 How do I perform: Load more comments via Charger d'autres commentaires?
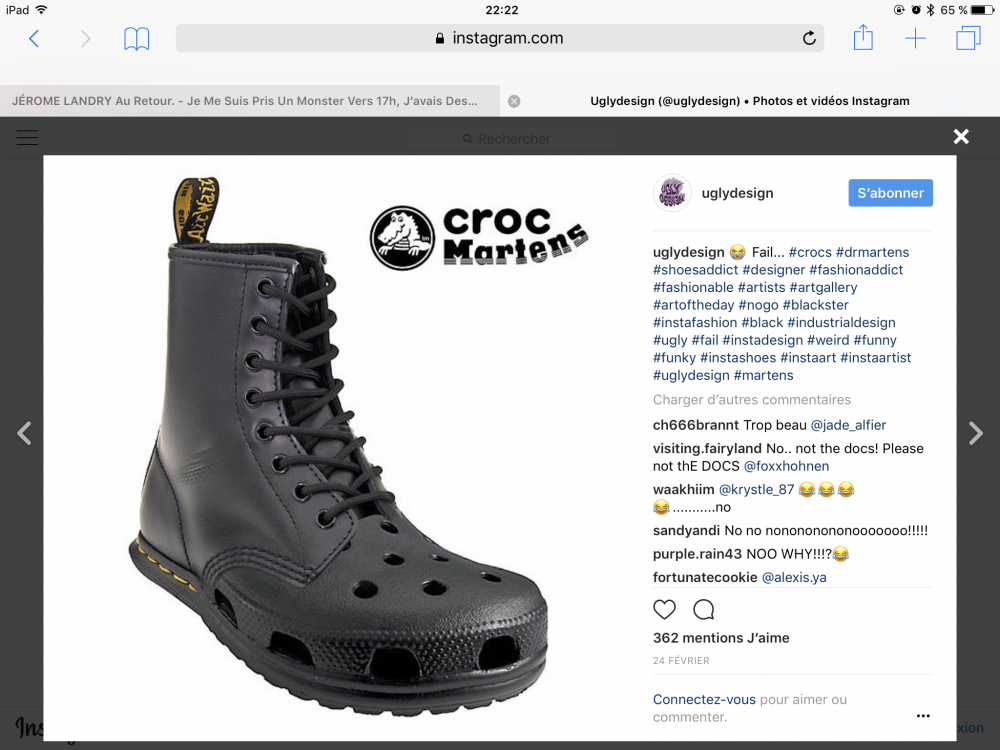tap(752, 400)
